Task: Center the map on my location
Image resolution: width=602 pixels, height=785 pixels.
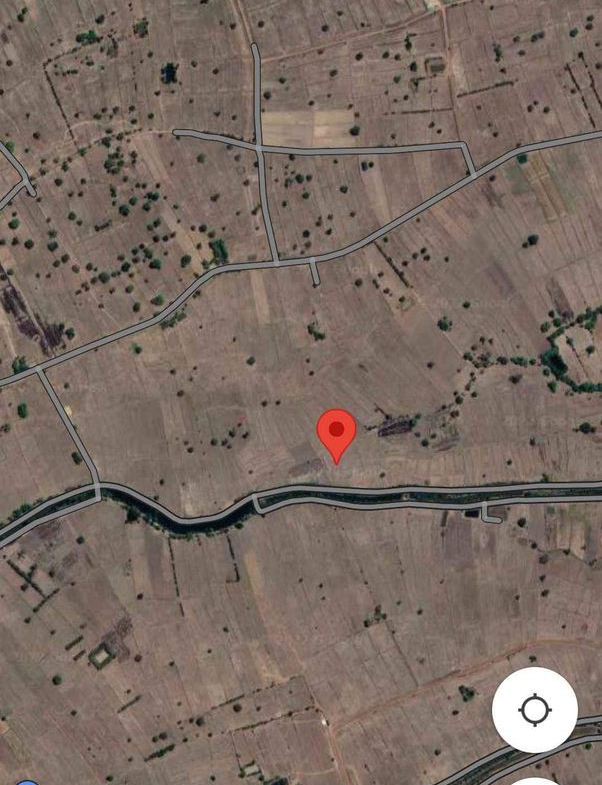Action: 534,710
